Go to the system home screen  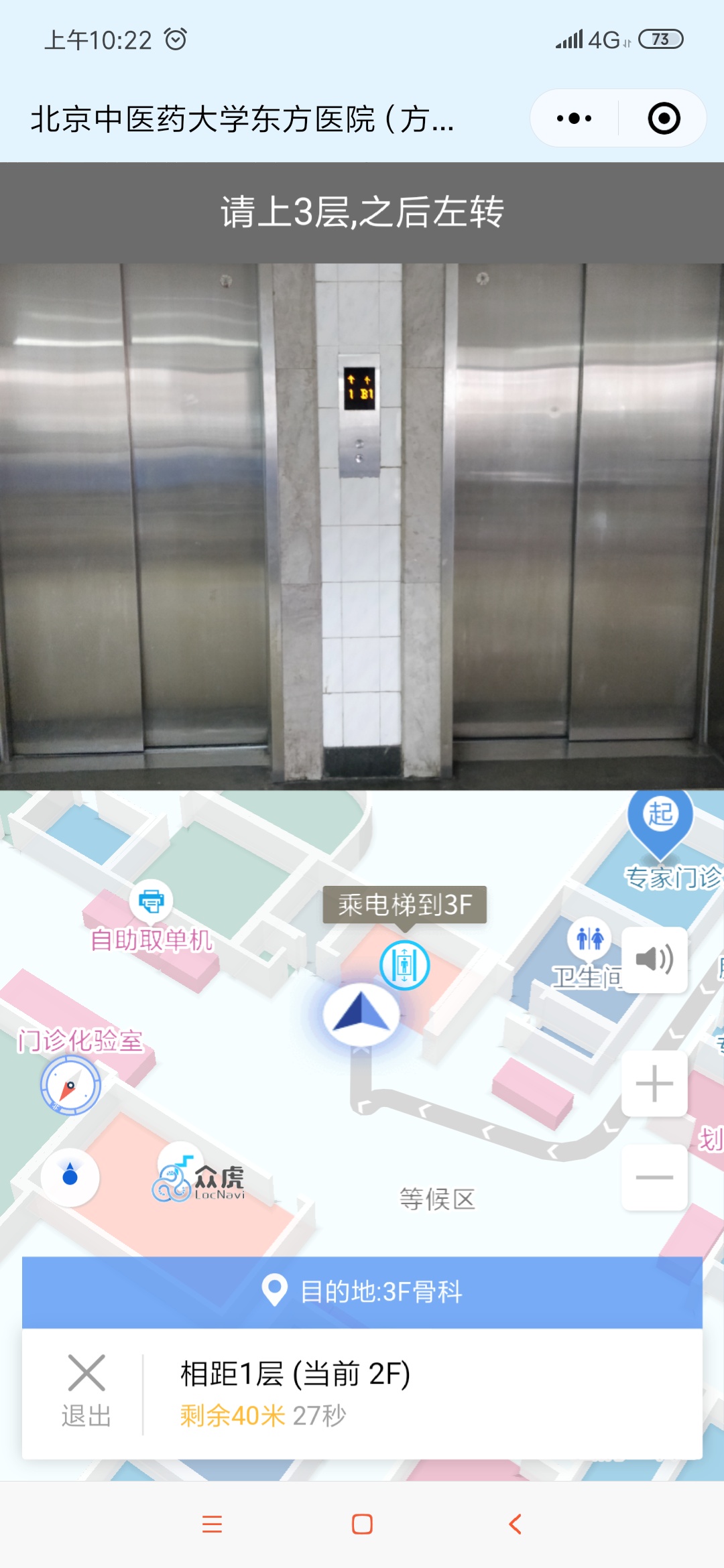tap(362, 1524)
